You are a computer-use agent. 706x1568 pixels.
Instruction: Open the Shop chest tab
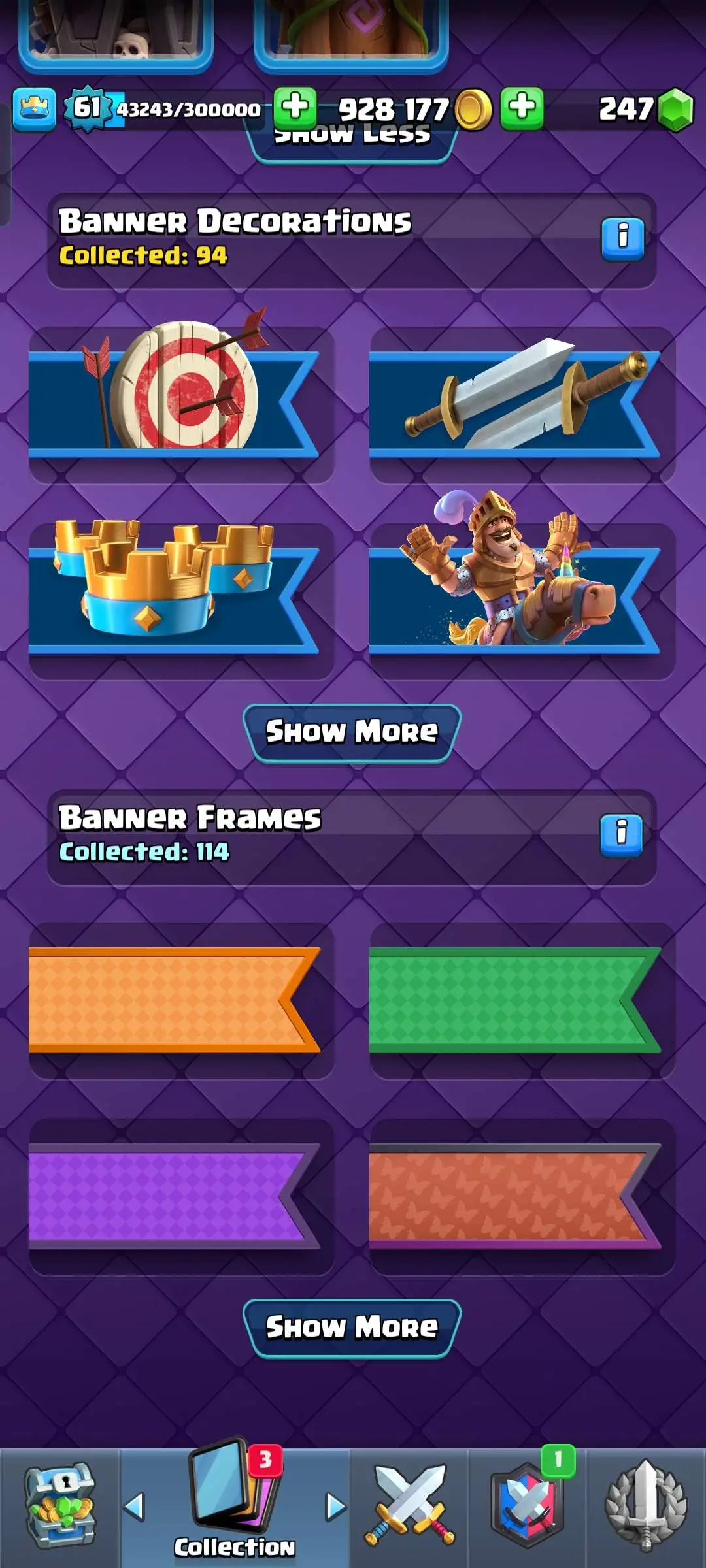tap(59, 1507)
